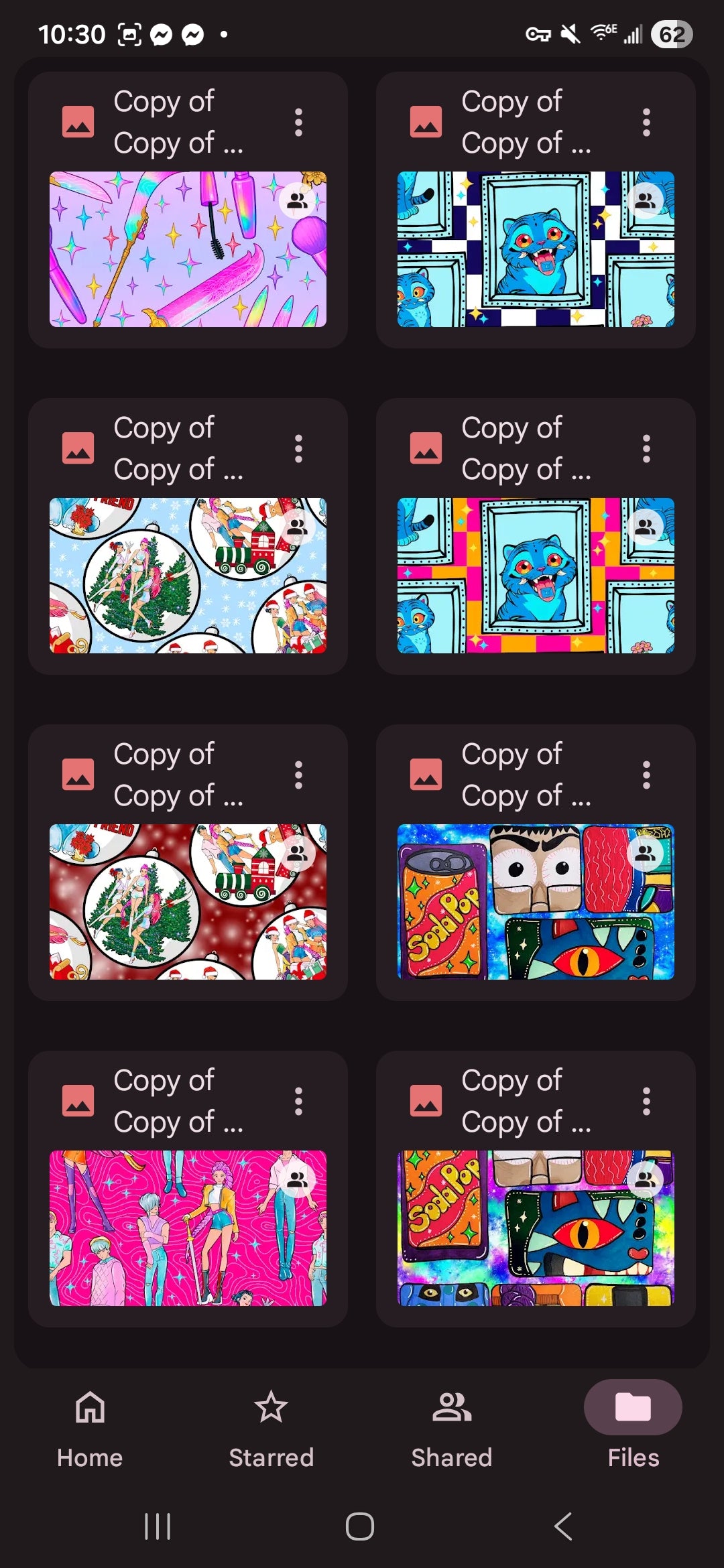This screenshot has height=1568, width=724.
Task: Open the pink fashion figures pattern file
Action: (x=188, y=1228)
